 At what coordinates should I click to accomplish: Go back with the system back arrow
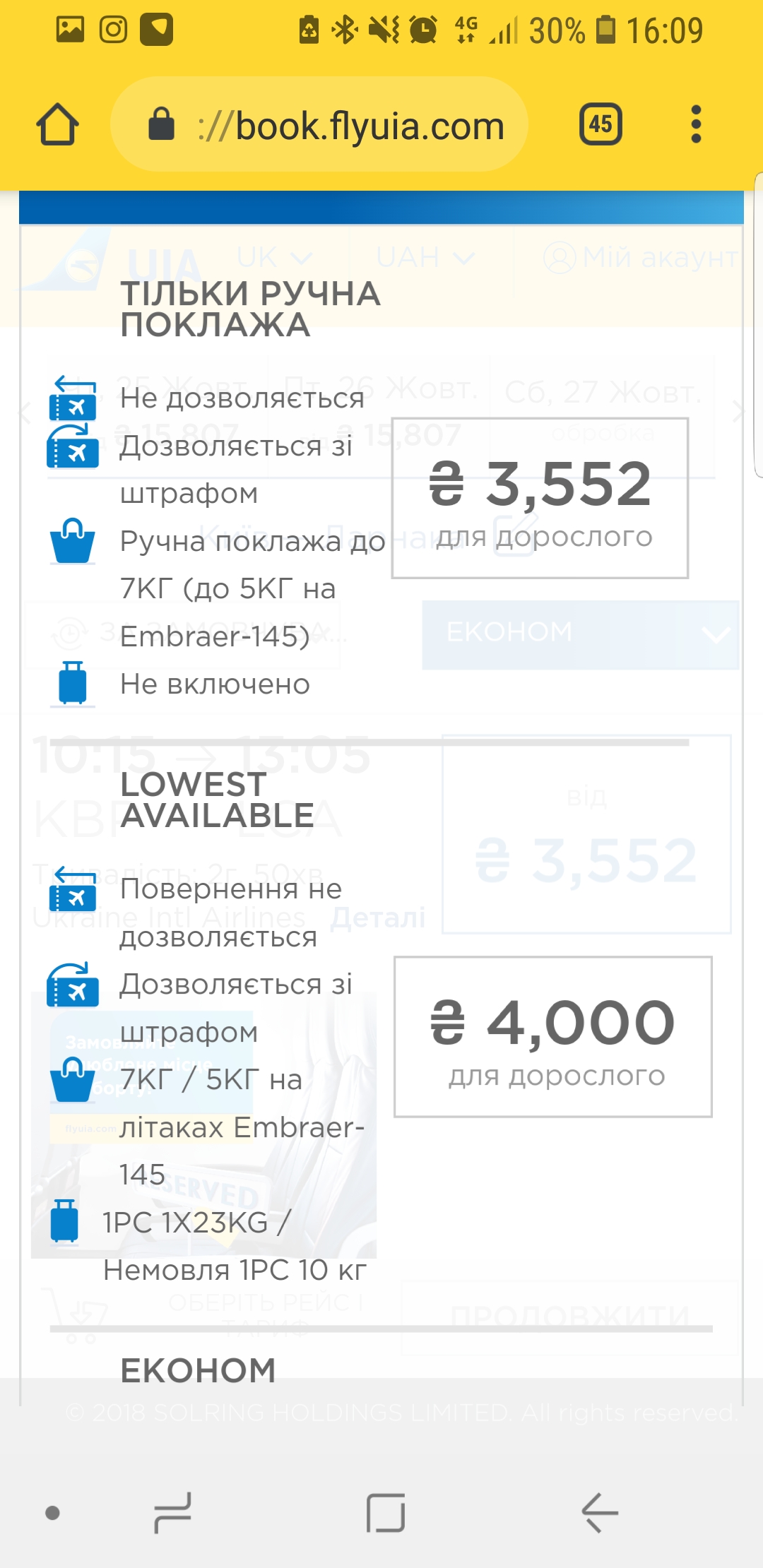(x=600, y=1513)
